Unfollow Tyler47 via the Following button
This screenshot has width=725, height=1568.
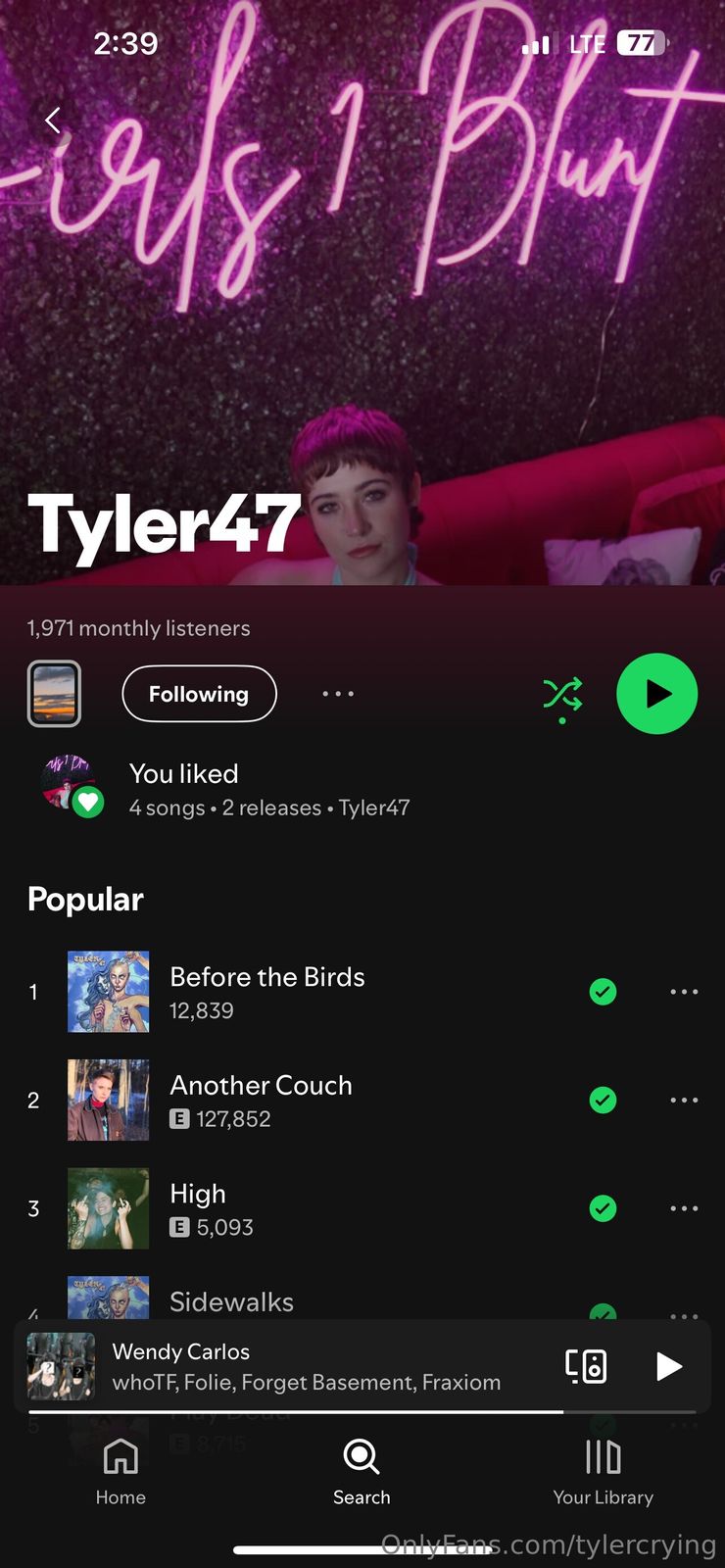[x=199, y=694]
